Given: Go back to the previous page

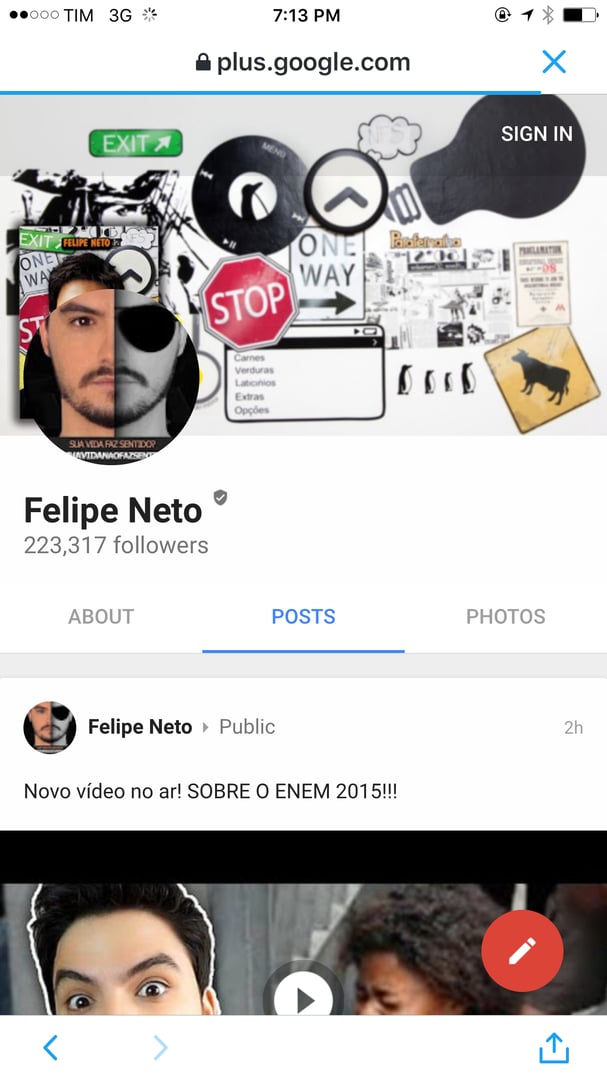Looking at the screenshot, I should 51,1047.
